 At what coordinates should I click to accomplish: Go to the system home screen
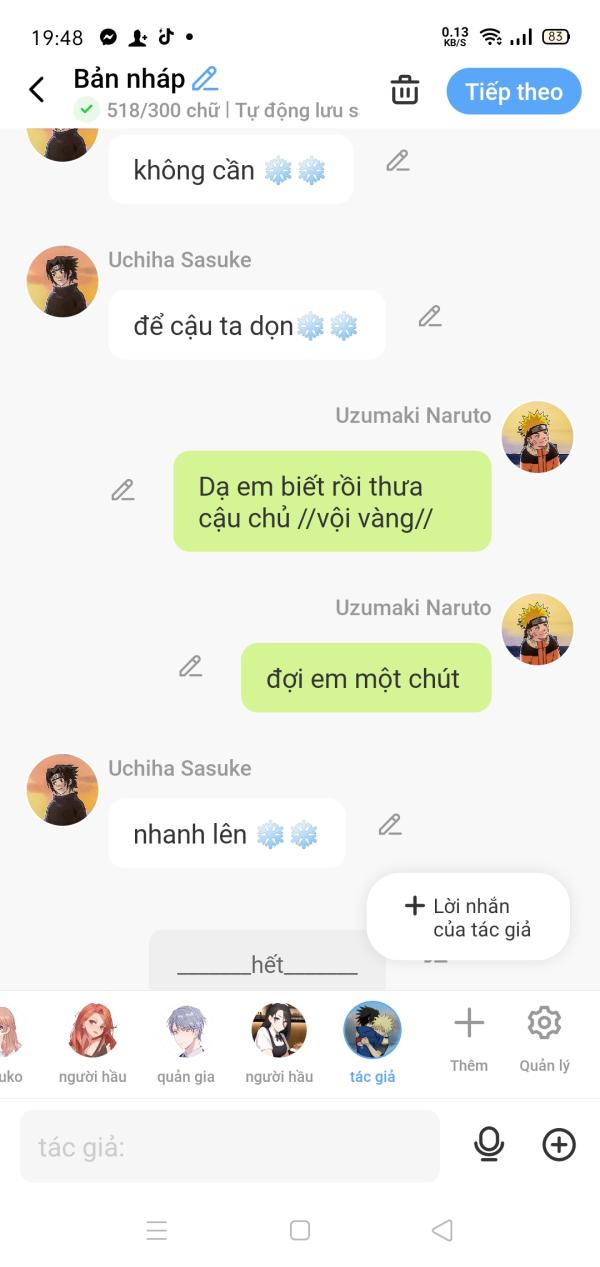tap(300, 1230)
